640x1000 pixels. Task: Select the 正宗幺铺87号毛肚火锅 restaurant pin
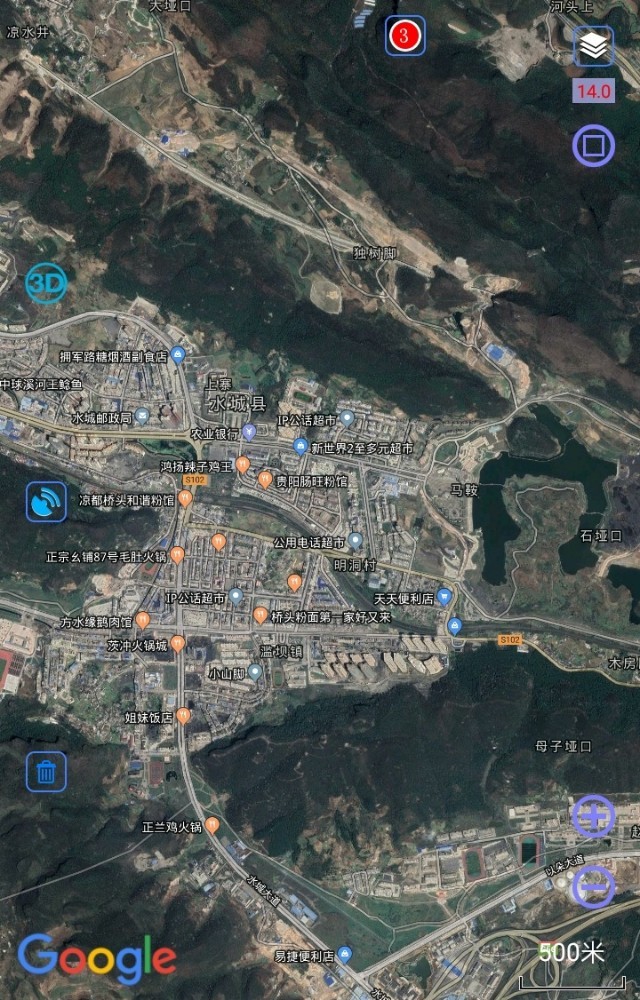[177, 555]
